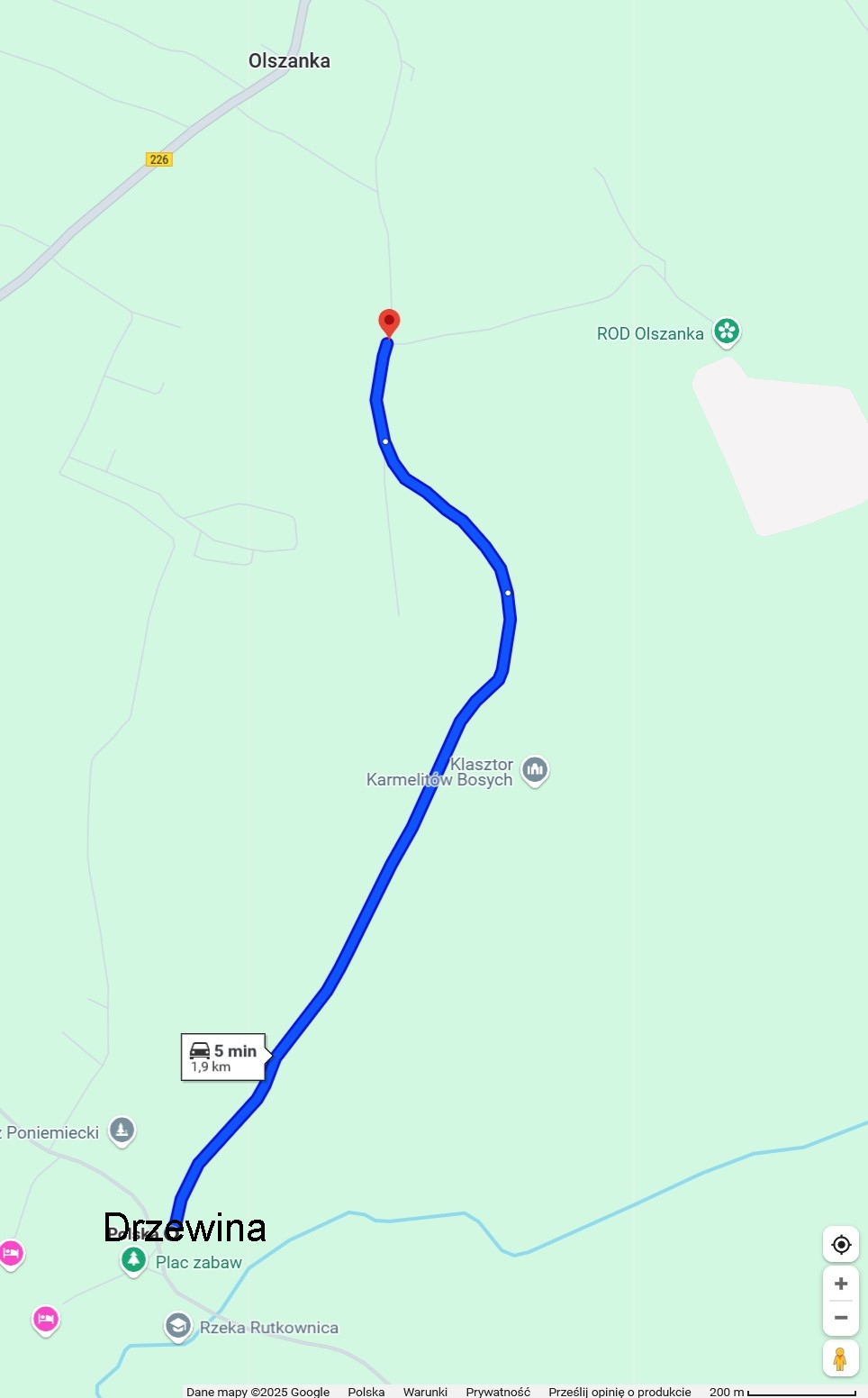
Task: Open Prześlij opinię o produkcie link
Action: click(619, 1392)
